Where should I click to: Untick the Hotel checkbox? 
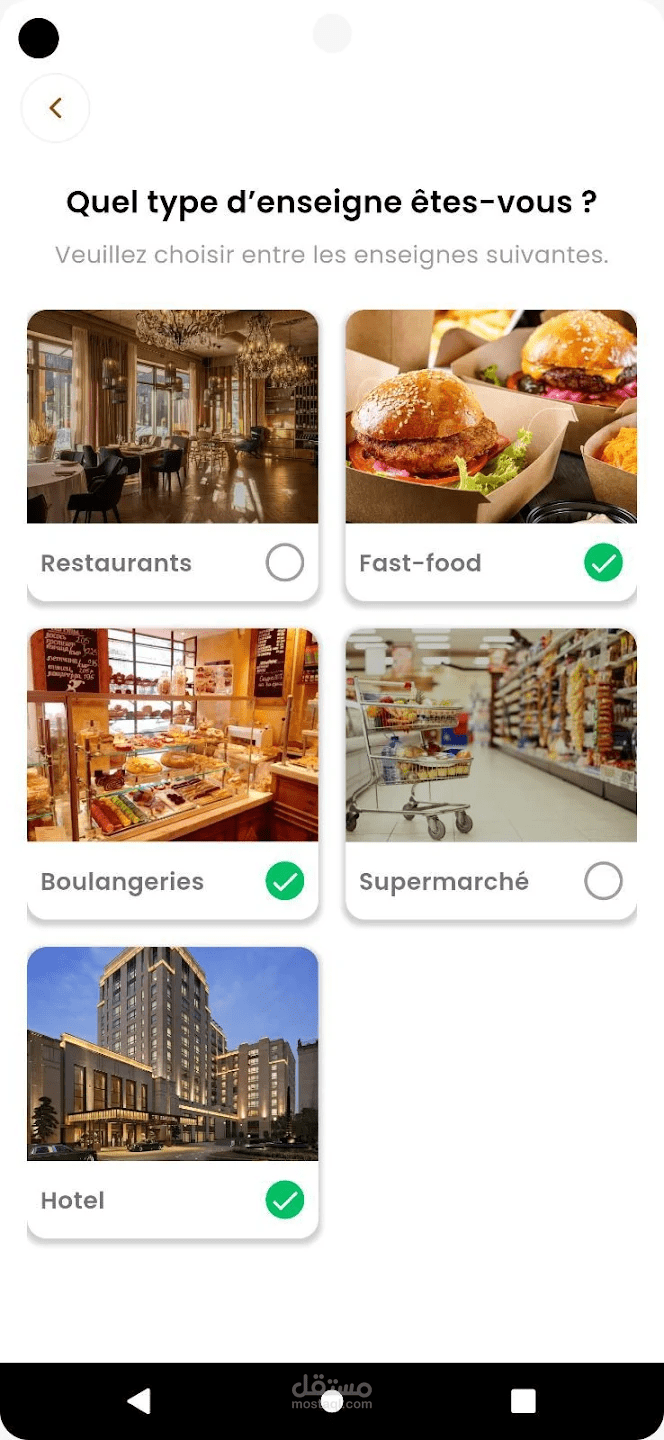tap(285, 1200)
